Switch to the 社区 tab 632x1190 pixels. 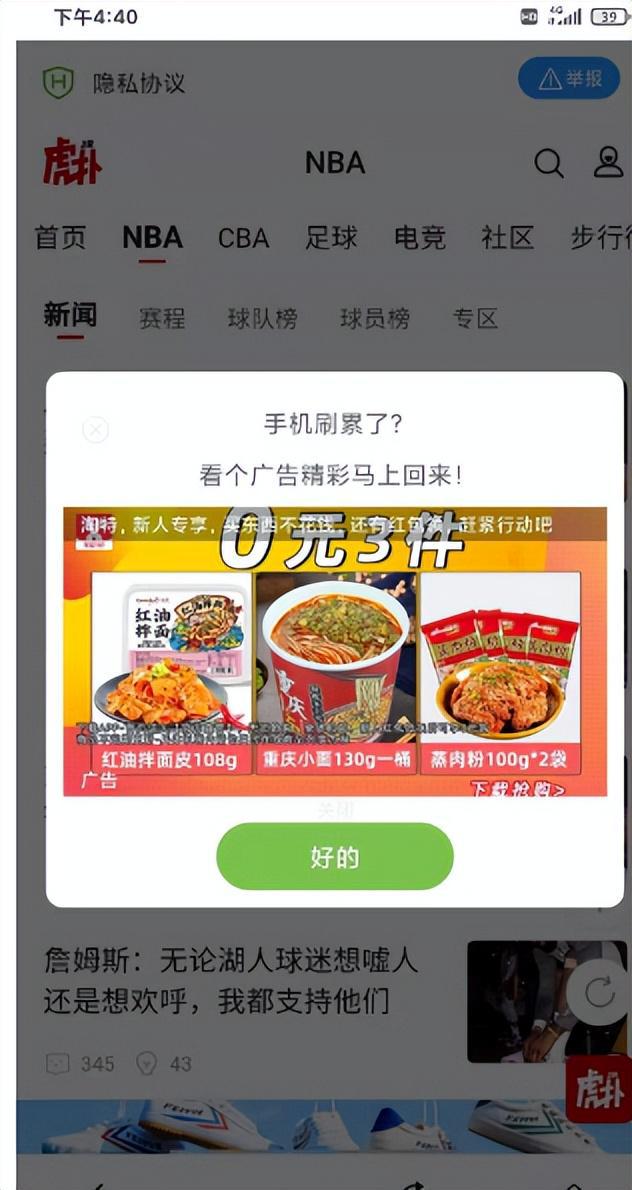pyautogui.click(x=507, y=238)
